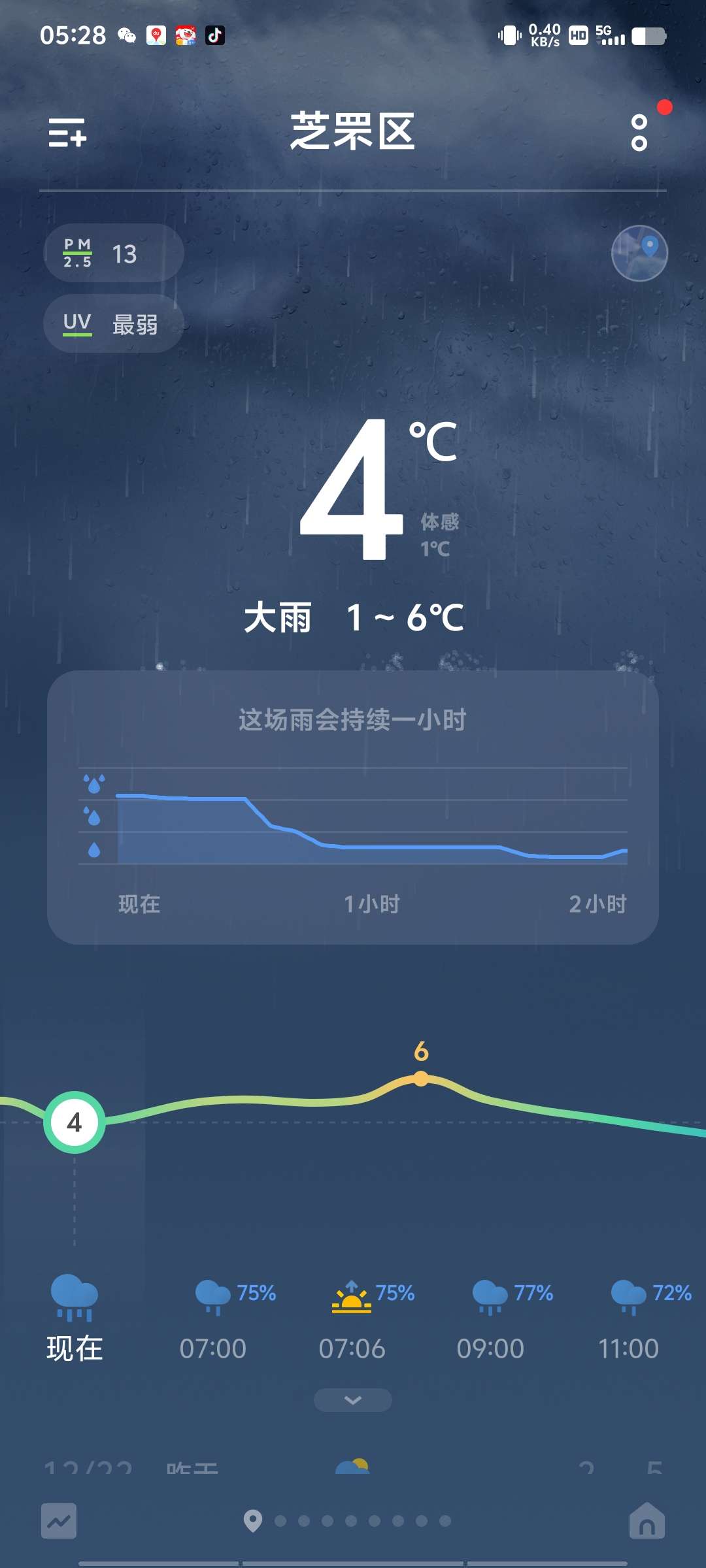The height and width of the screenshot is (1568, 706).
Task: Expand the hourly forecast with down chevron
Action: point(353,1400)
